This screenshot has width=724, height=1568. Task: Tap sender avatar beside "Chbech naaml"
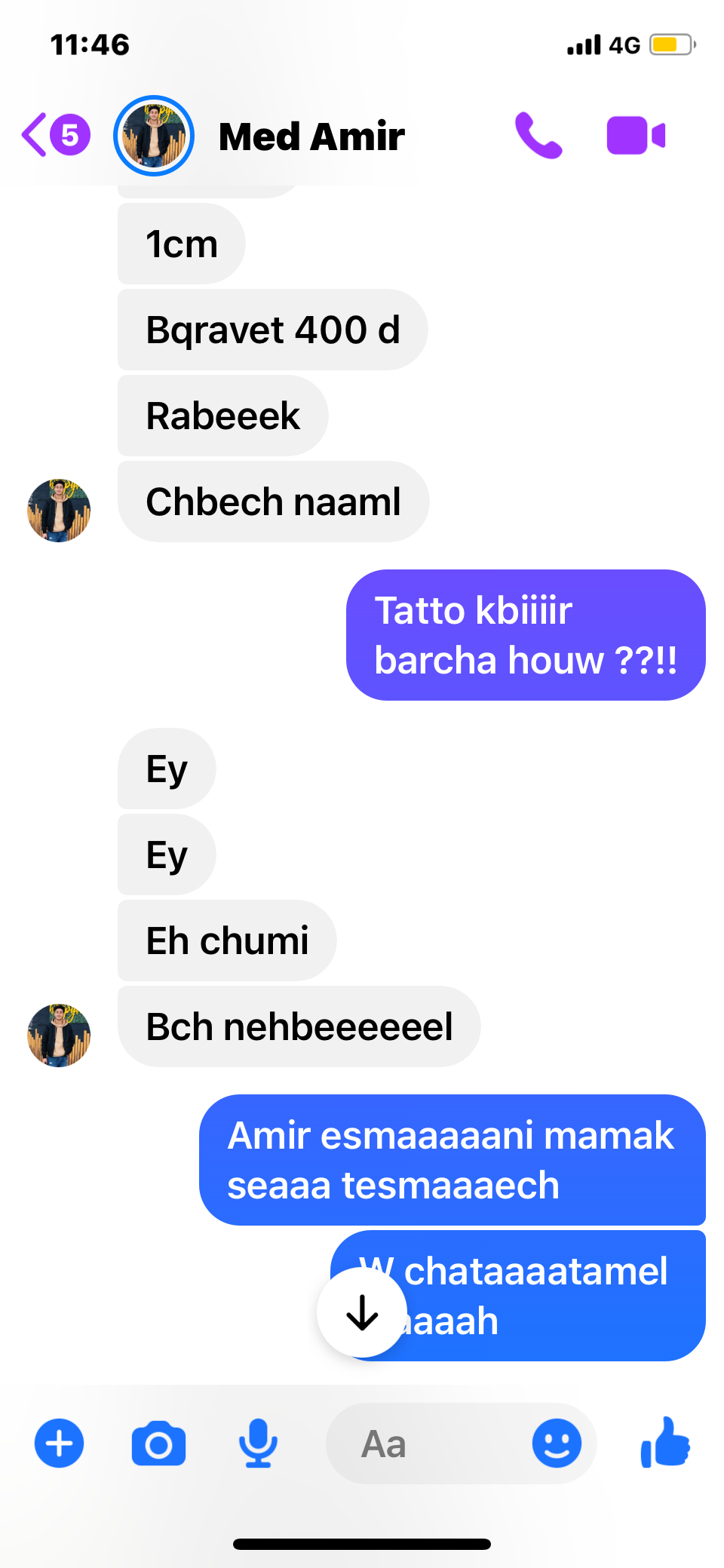(x=59, y=511)
